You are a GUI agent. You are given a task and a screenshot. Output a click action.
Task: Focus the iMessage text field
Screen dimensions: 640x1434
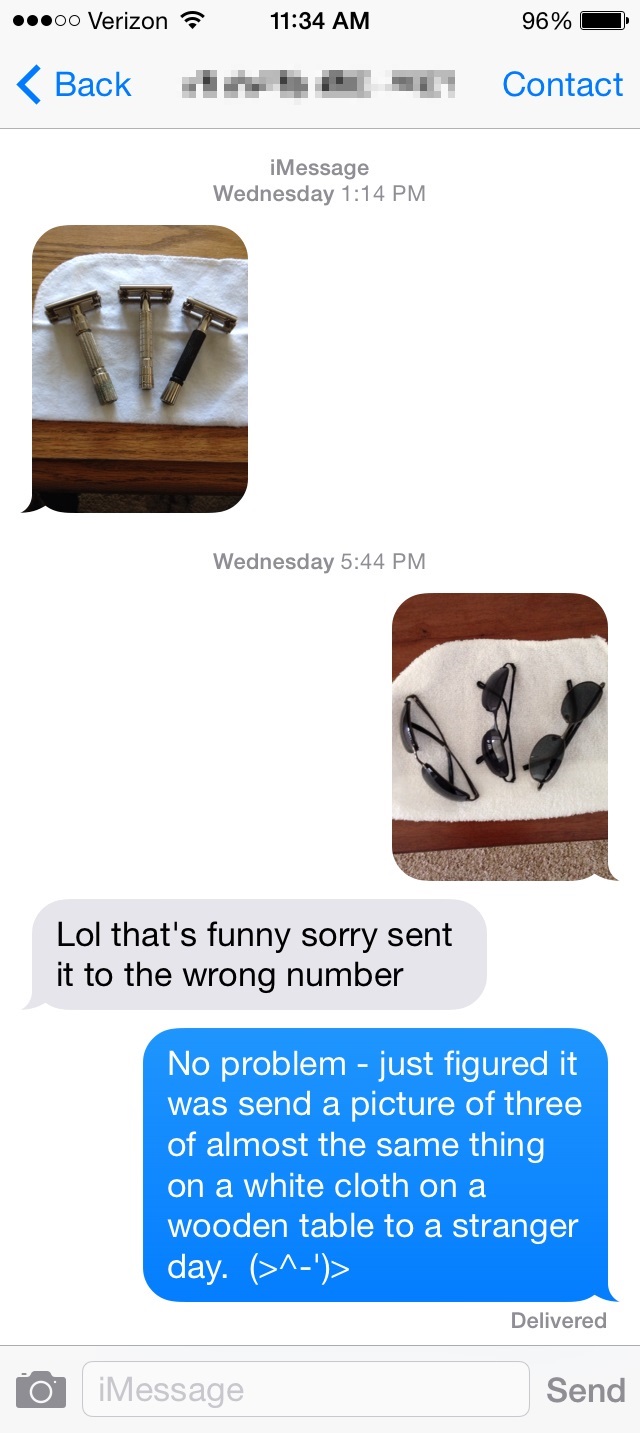pos(305,1389)
